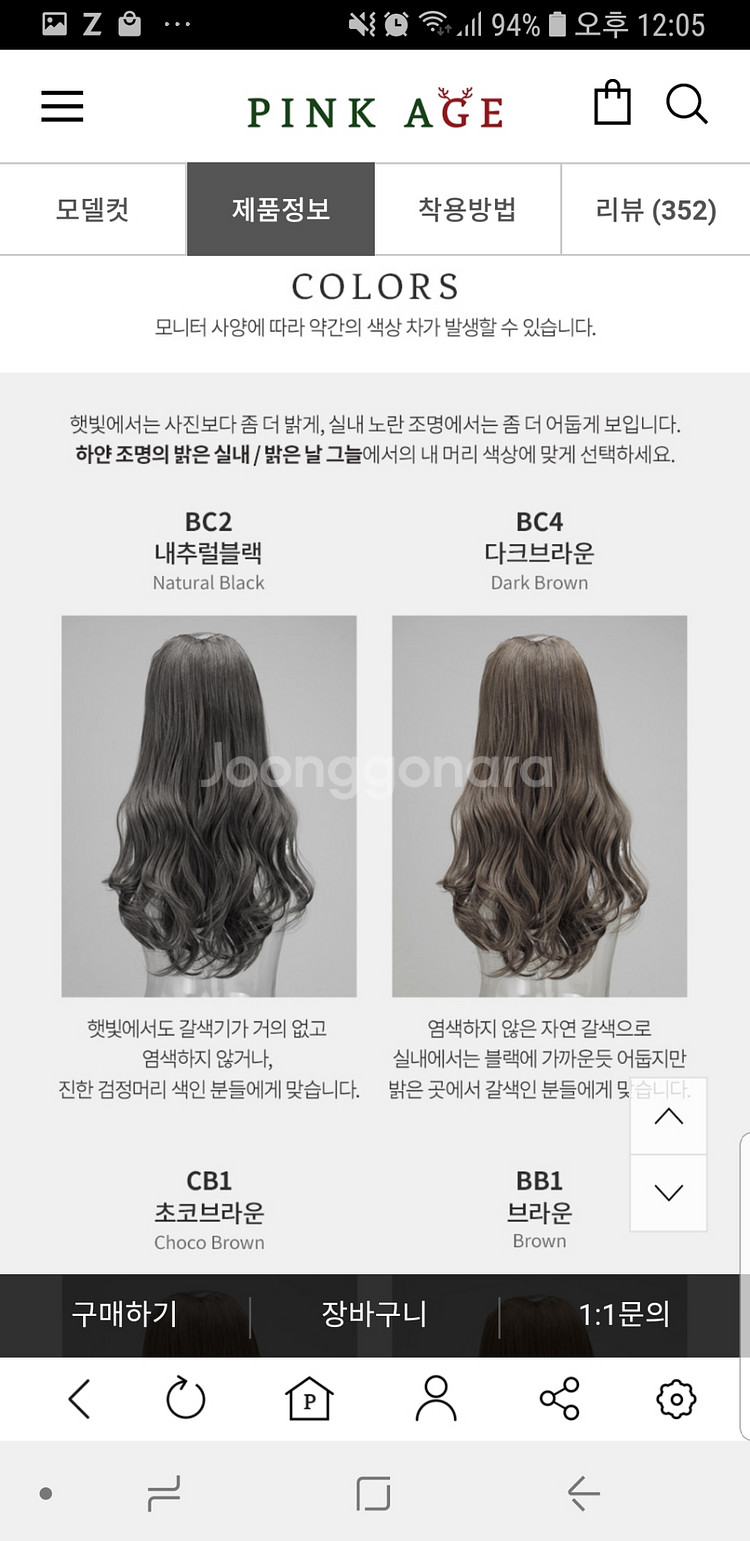This screenshot has width=750, height=1541.
Task: Open the 리뷰 (352) reviews tab
Action: [x=655, y=209]
